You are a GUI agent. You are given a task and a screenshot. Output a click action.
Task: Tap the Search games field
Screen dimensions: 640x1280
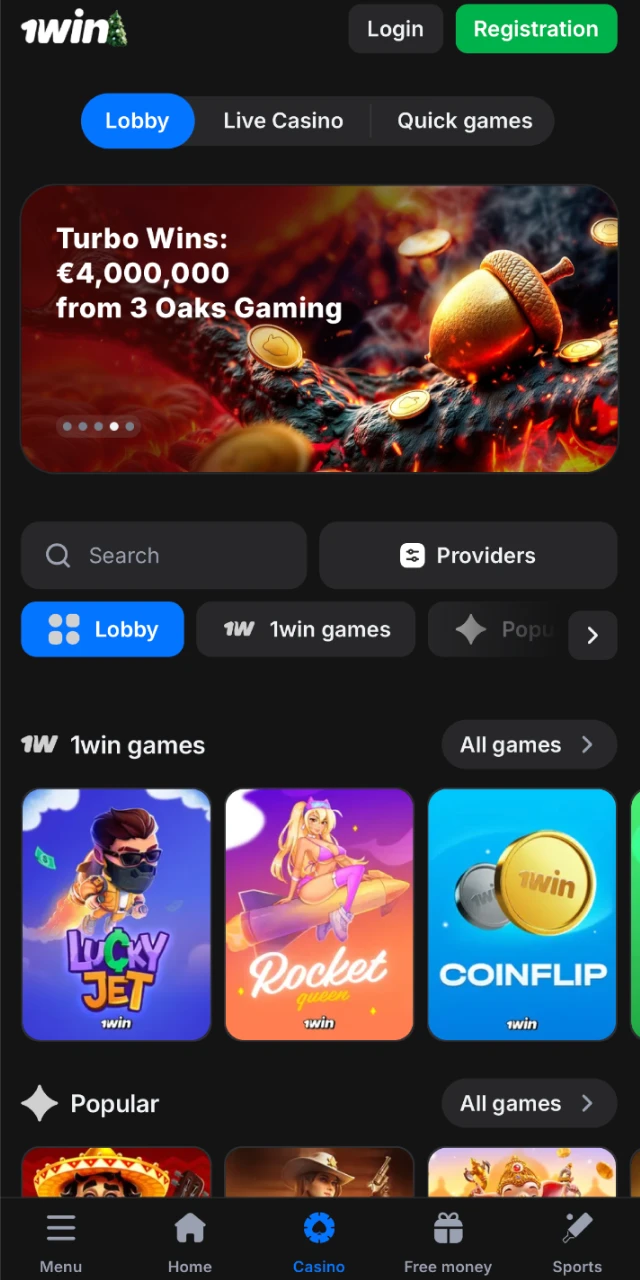[x=164, y=555]
